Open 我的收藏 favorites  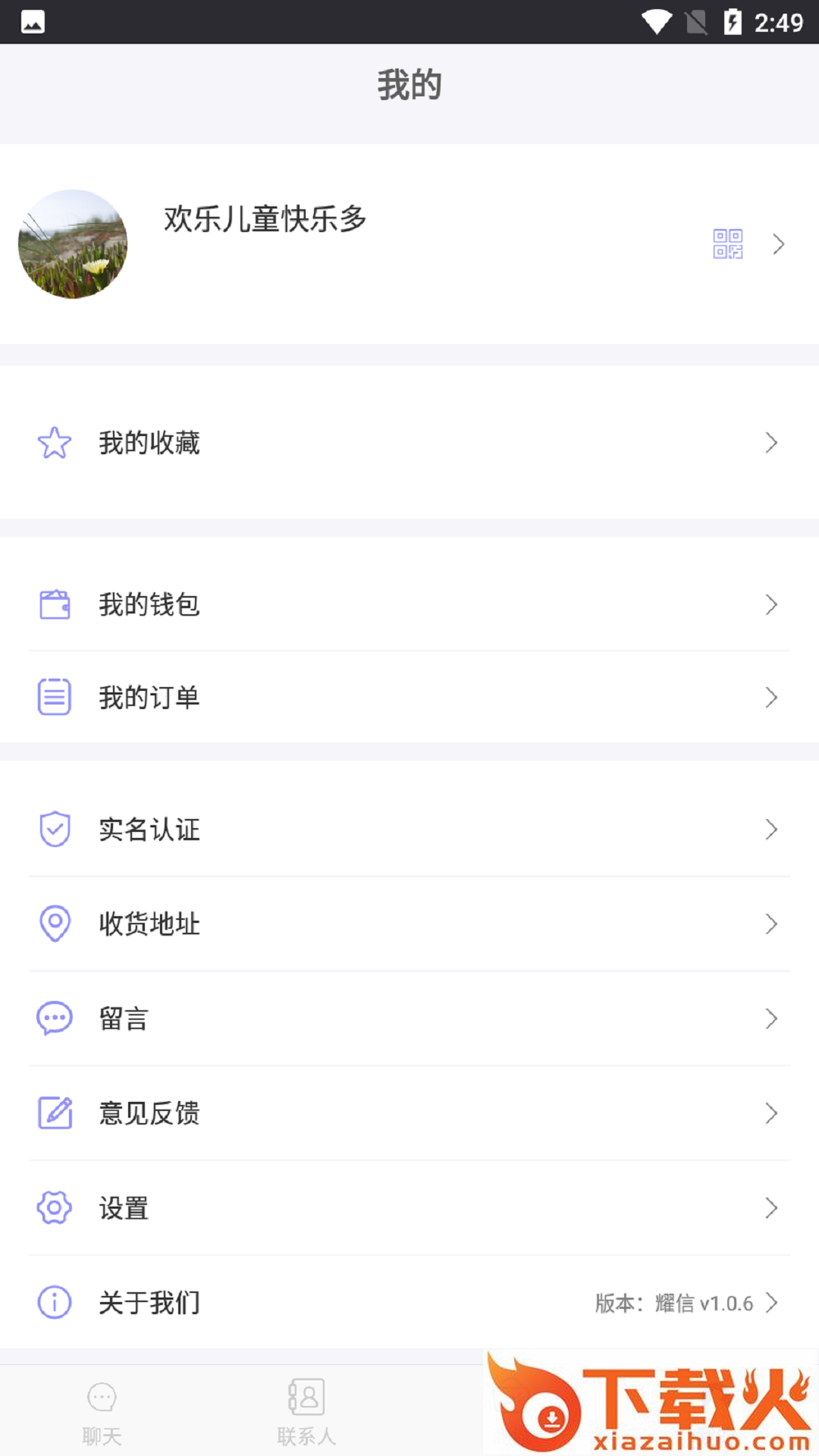(x=409, y=443)
